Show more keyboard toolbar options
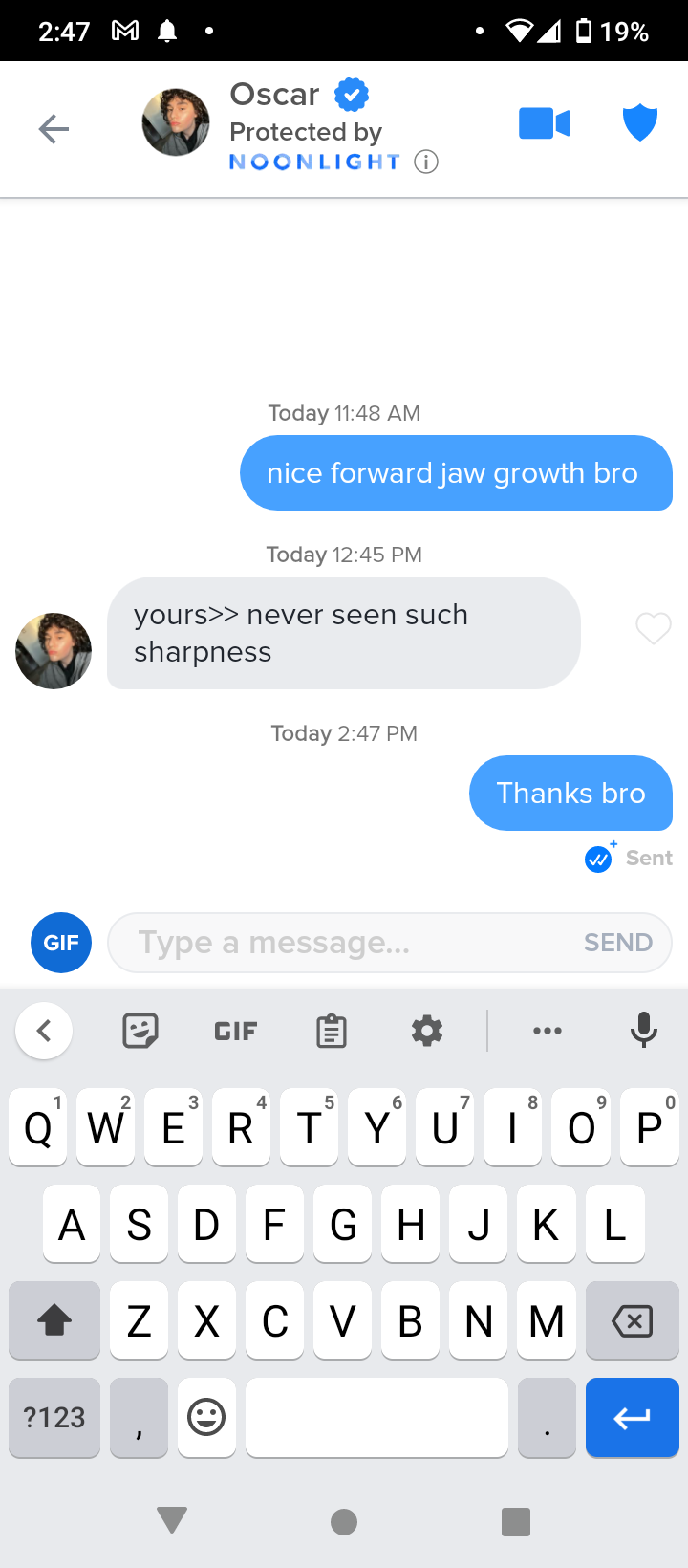Screen dimensions: 688x1568 coord(548,1031)
